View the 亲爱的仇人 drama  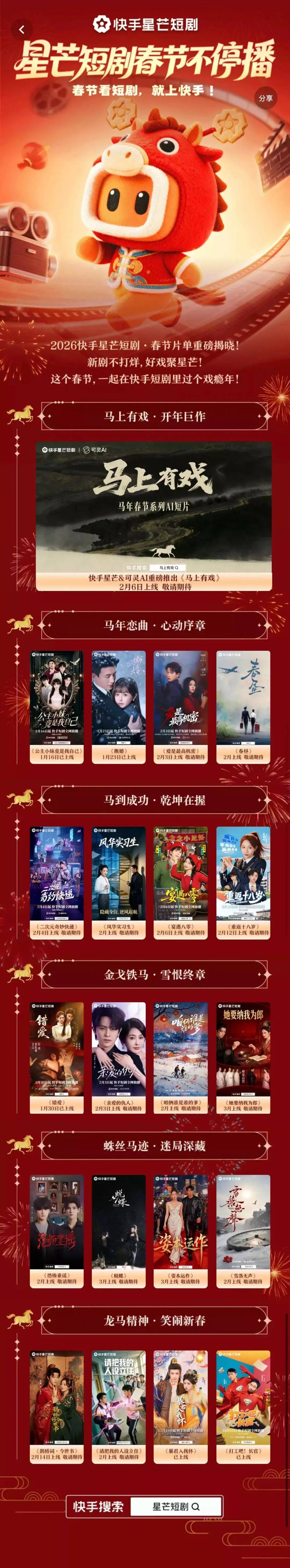[119, 1057]
